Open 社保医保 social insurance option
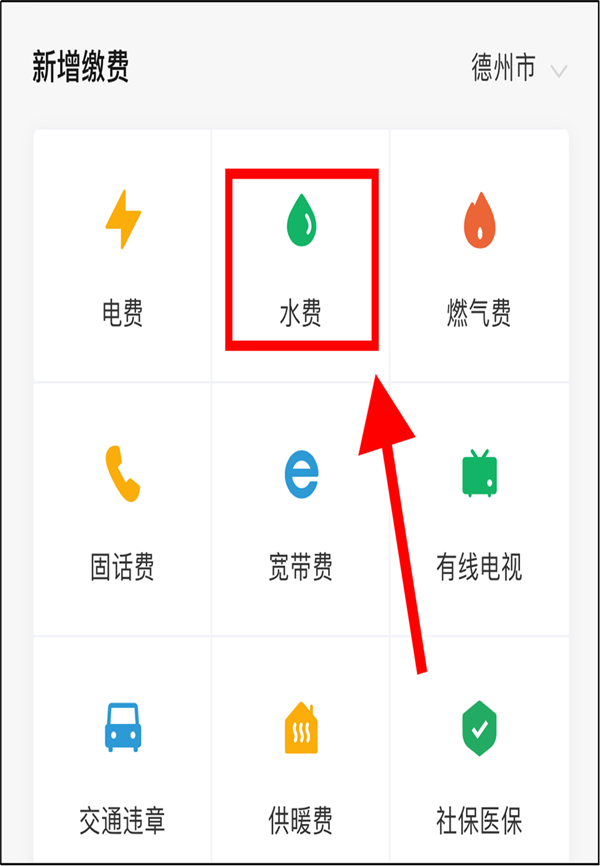 point(479,760)
